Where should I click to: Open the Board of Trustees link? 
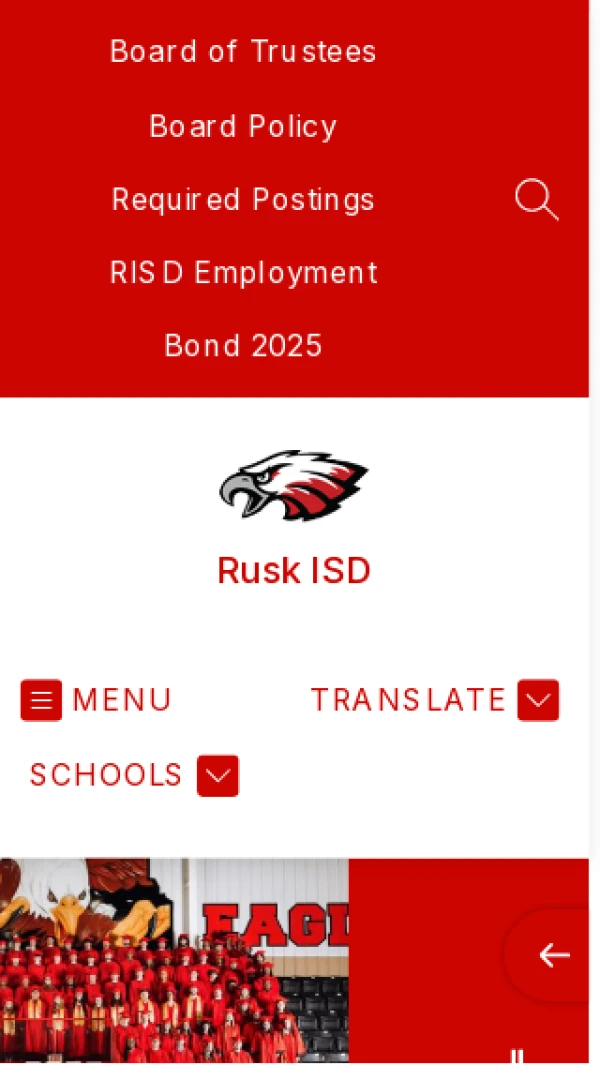pos(243,52)
